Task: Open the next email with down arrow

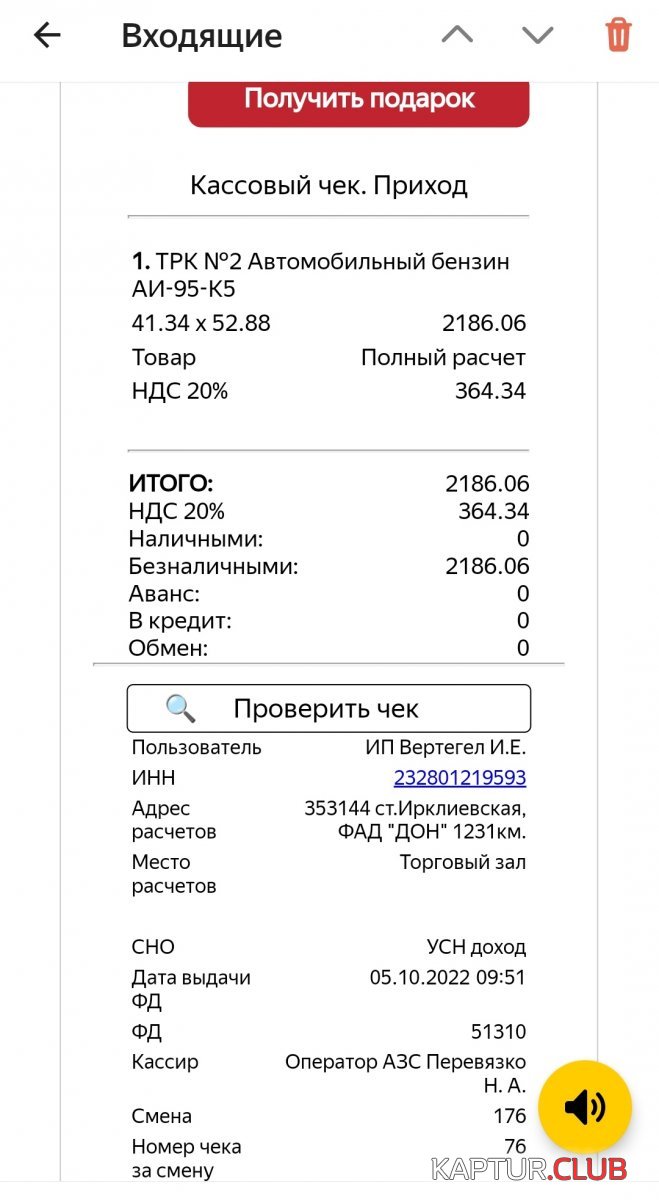Action: point(538,36)
